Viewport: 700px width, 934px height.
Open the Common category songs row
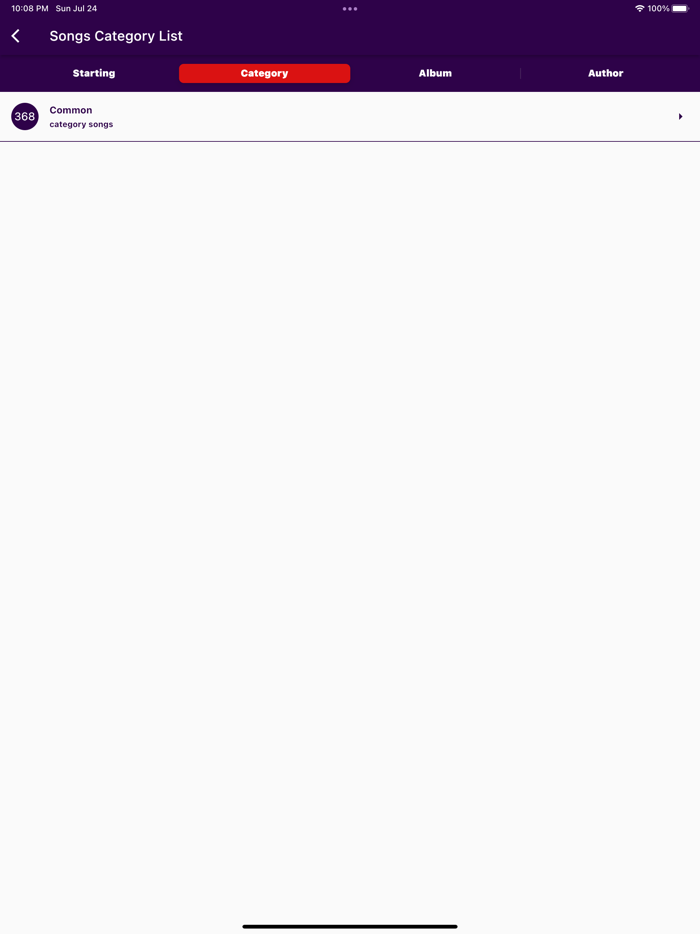pyautogui.click(x=350, y=117)
